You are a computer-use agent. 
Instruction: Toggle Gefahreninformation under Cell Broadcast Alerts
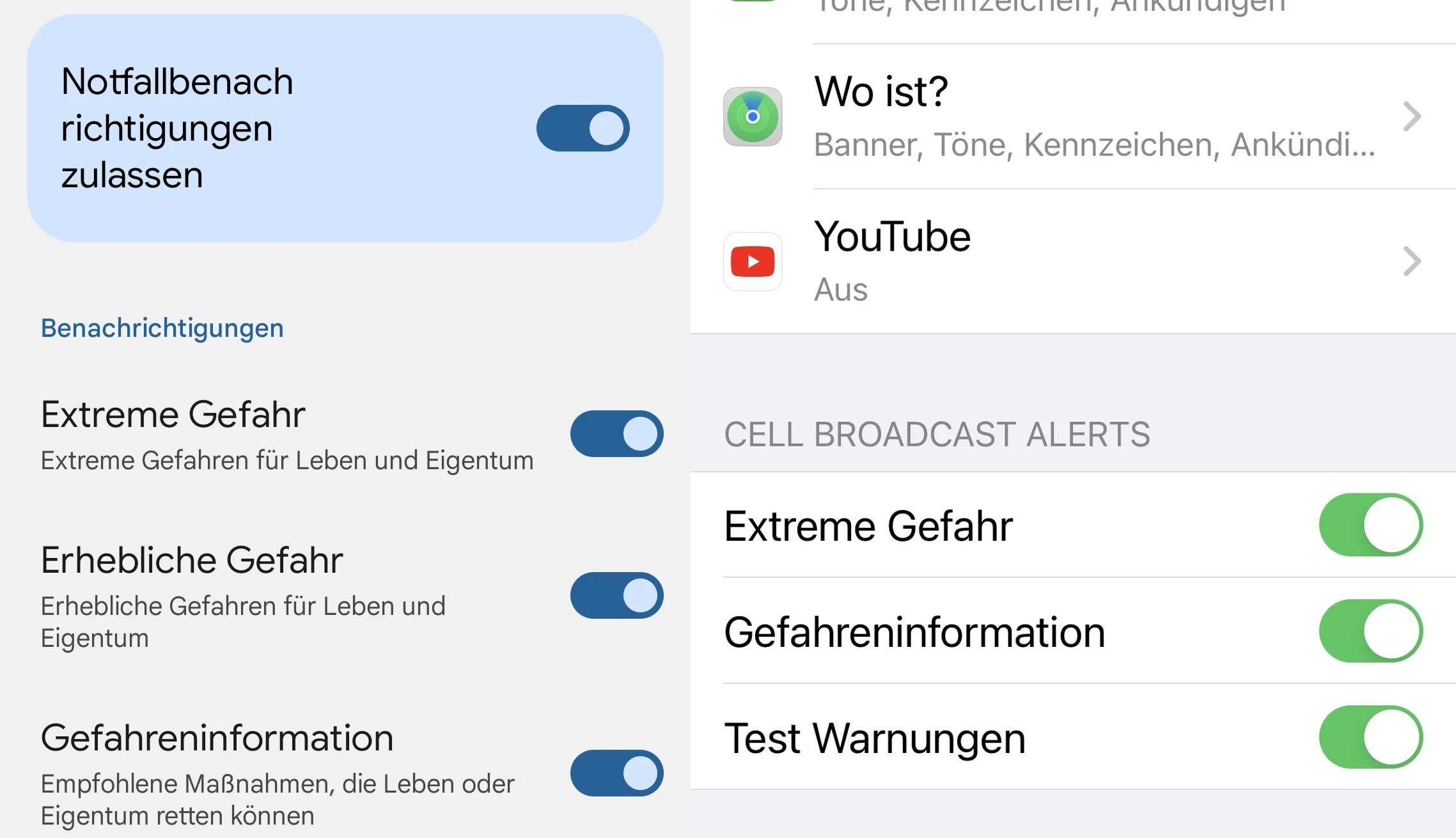pos(1370,632)
